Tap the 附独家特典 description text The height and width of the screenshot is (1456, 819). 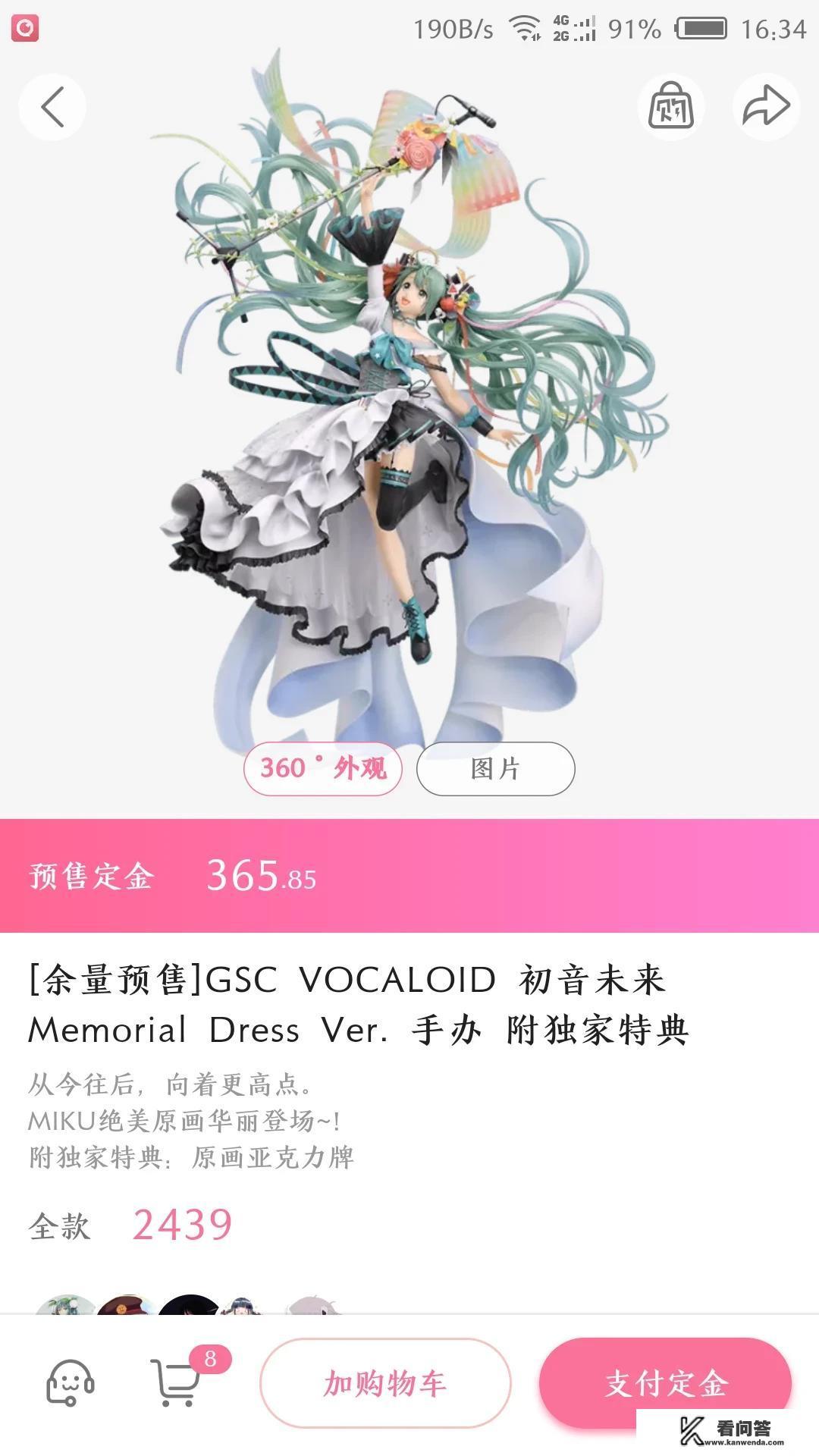(x=192, y=1157)
